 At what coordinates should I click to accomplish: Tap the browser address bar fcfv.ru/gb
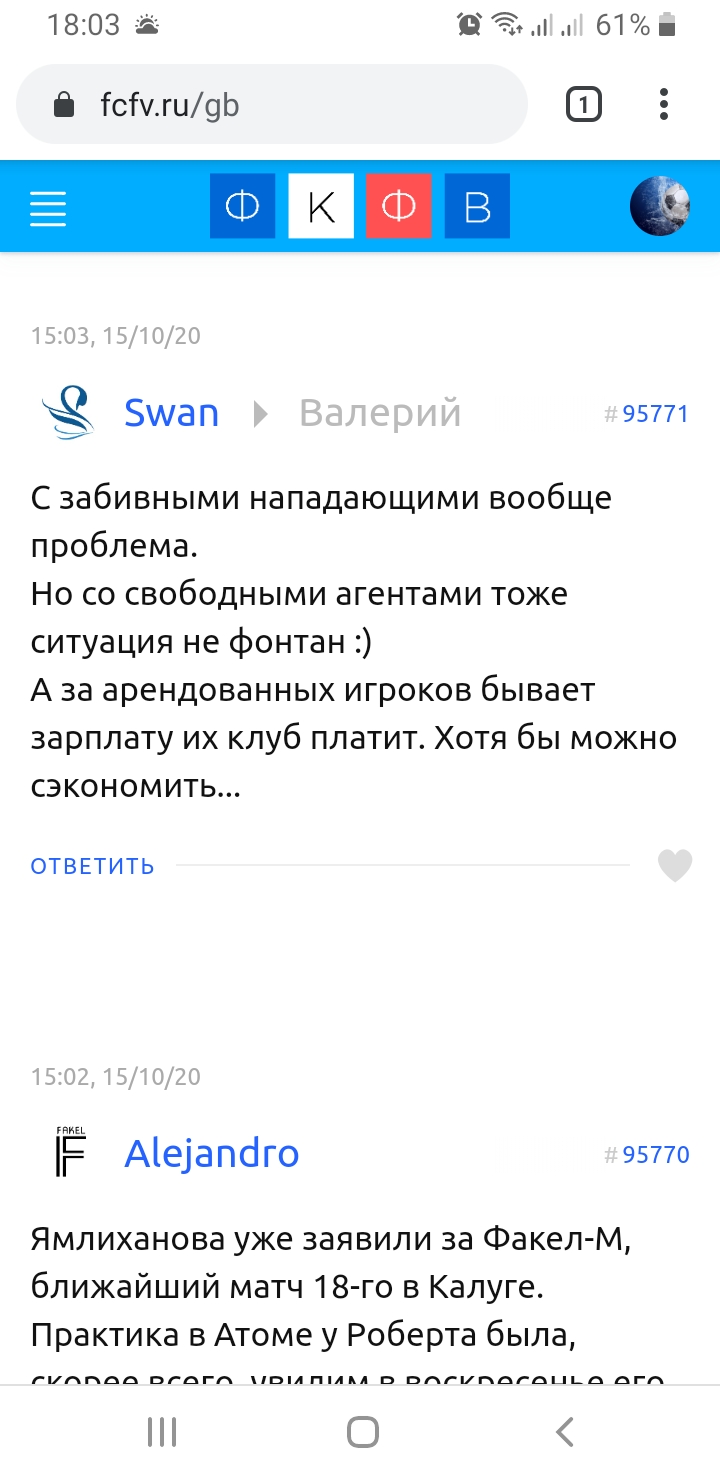click(270, 105)
